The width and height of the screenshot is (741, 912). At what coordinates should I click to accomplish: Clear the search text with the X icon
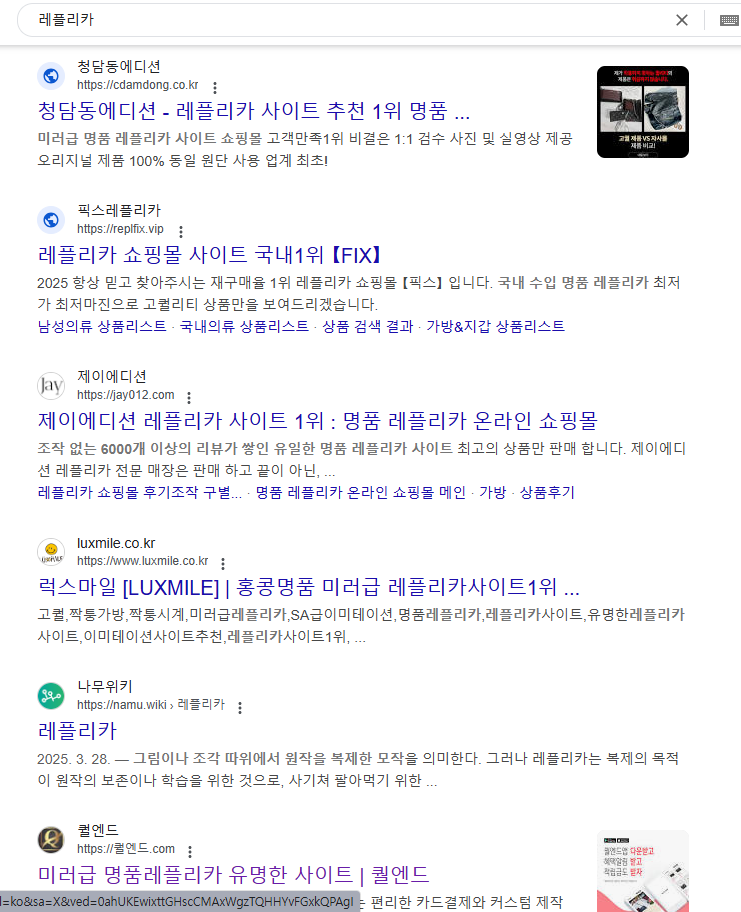[682, 20]
